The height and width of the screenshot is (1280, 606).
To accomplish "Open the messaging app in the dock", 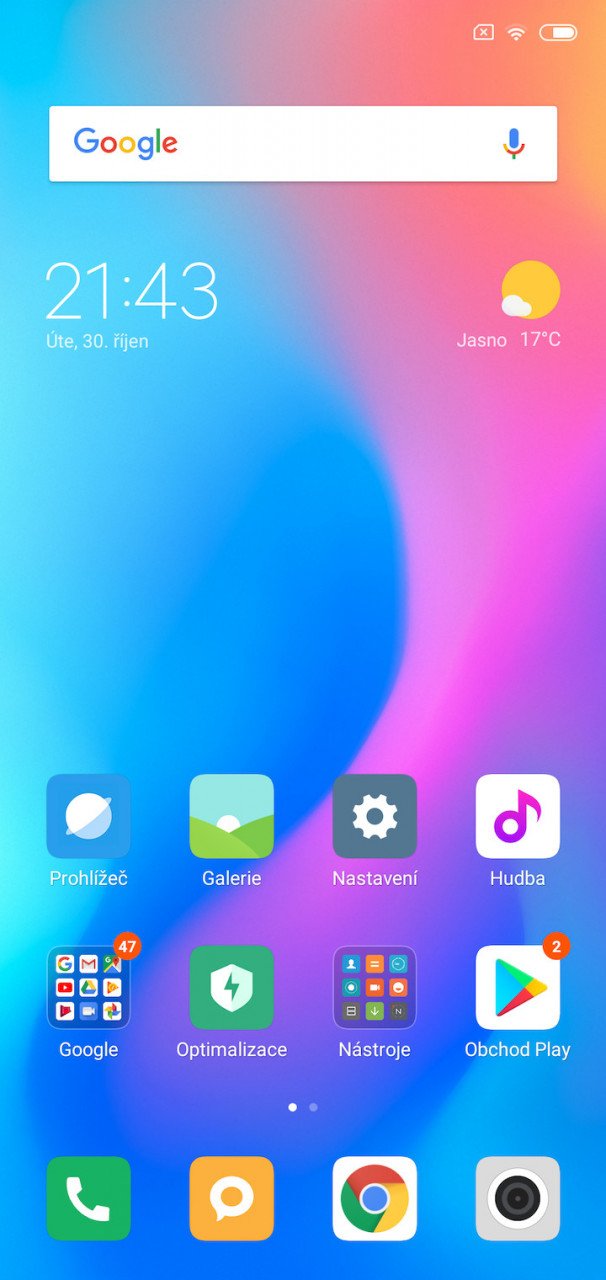I will coord(231,1198).
